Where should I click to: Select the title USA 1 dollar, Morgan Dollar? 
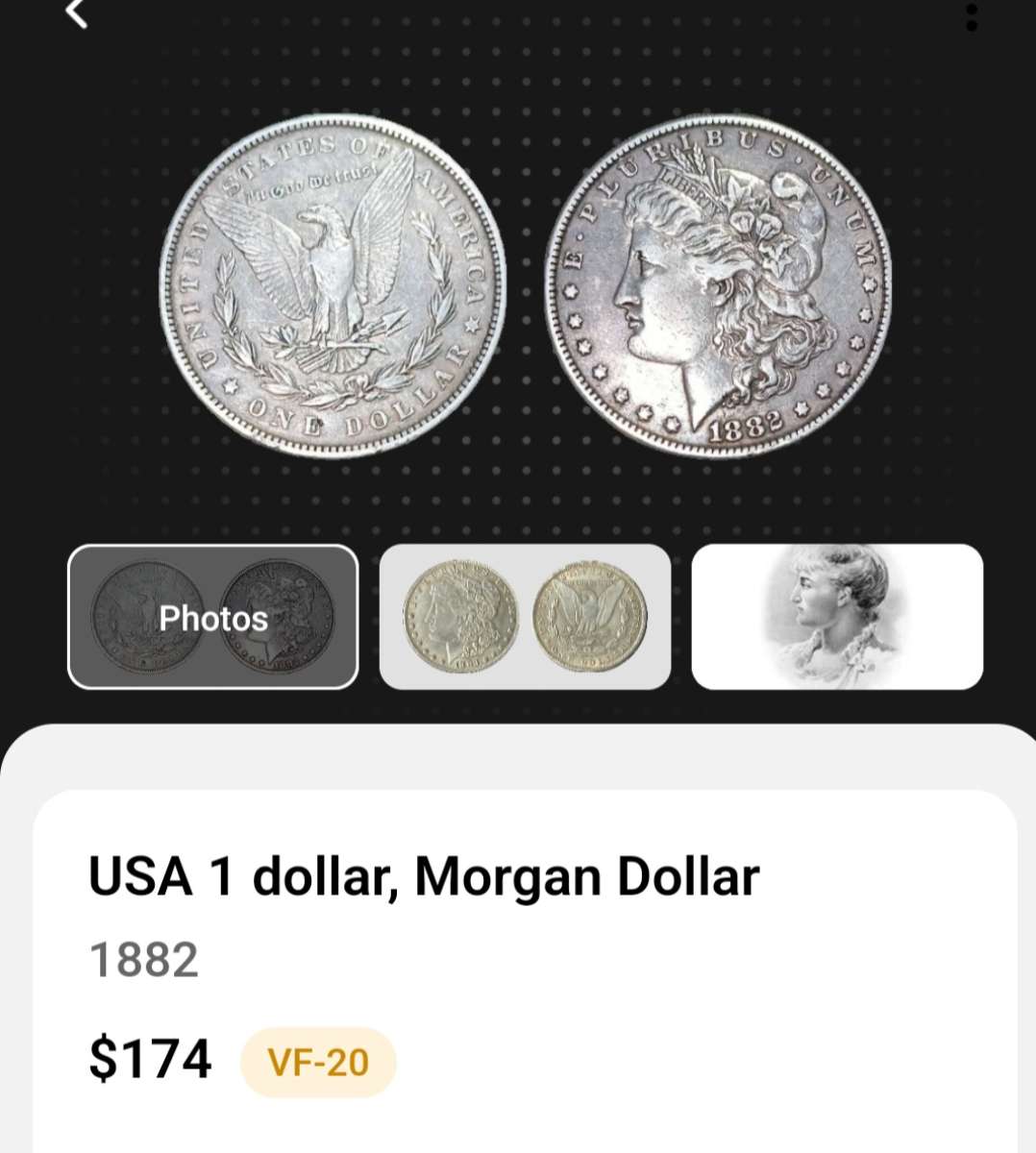click(x=423, y=874)
